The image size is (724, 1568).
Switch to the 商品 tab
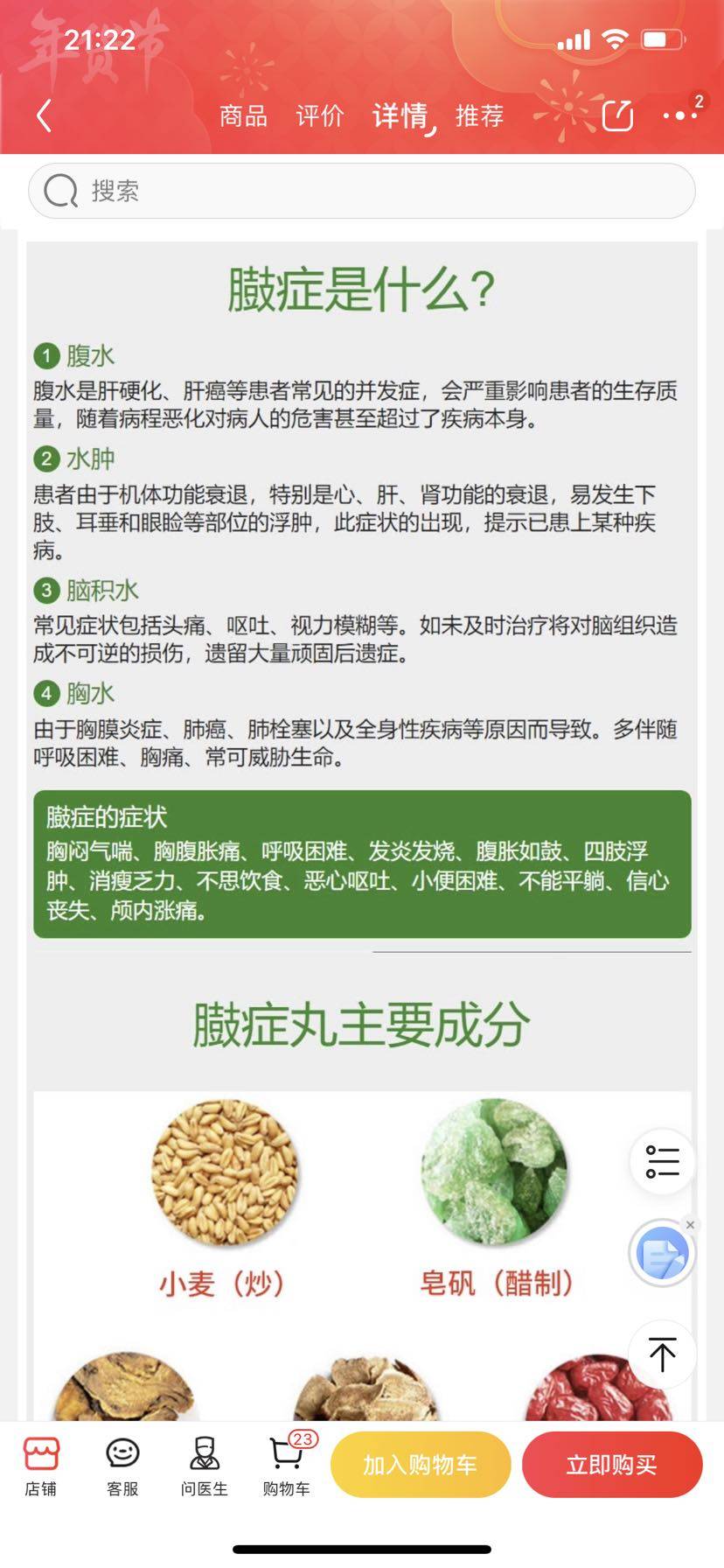(x=243, y=115)
